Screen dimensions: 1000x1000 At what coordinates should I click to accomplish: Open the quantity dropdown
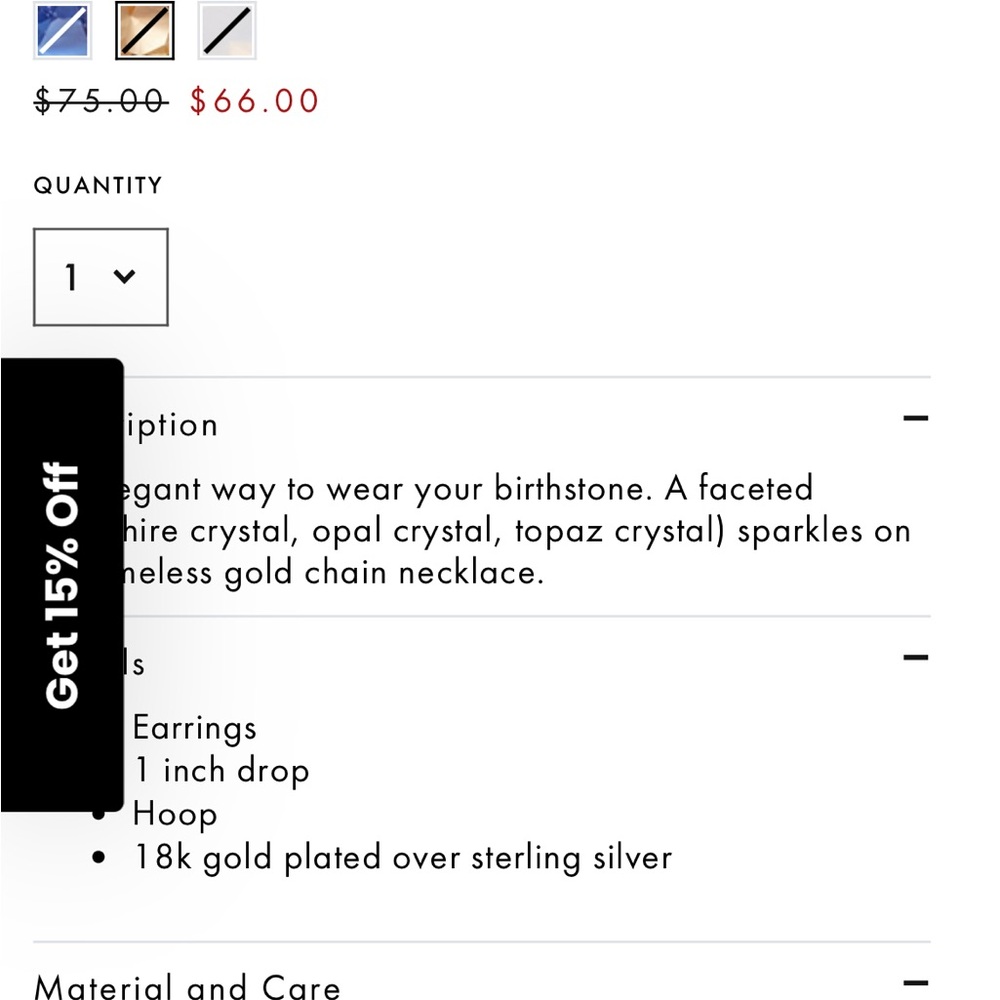[x=101, y=277]
